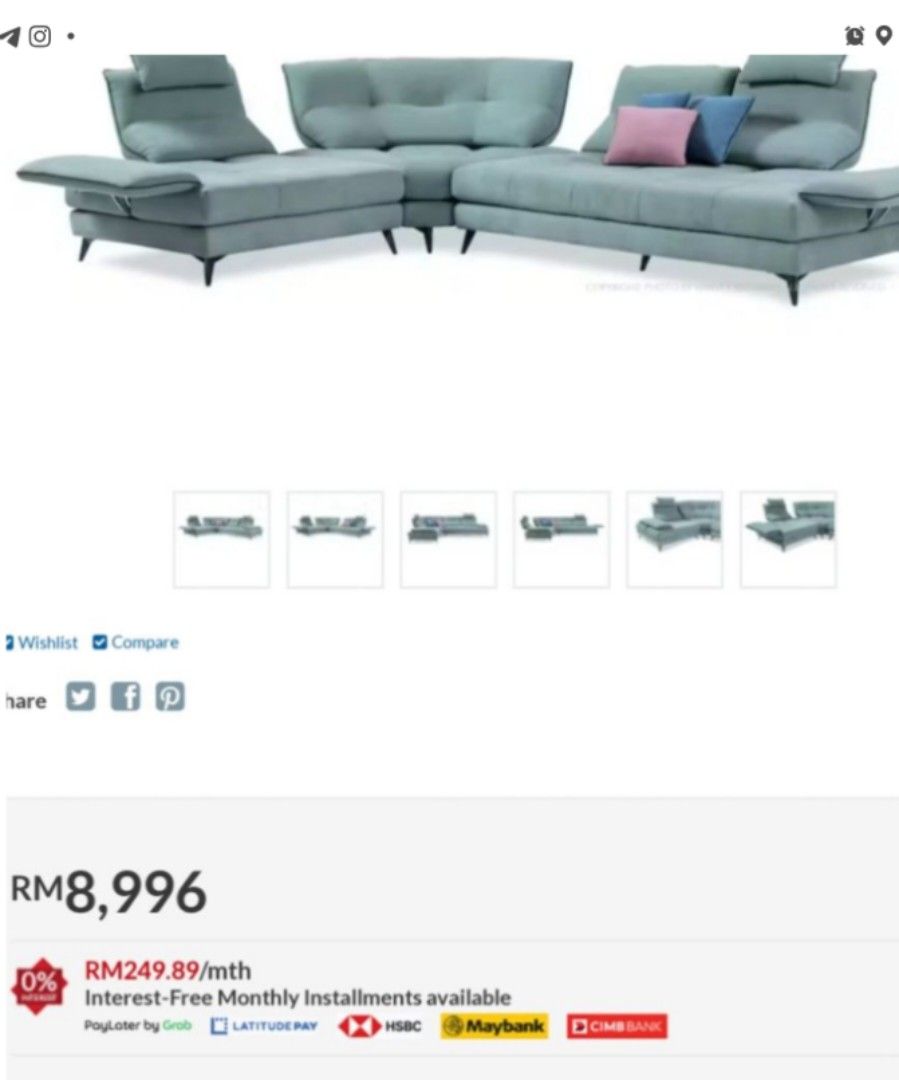Viewport: 899px width, 1080px height.
Task: Click the Telegram send icon
Action: (11, 36)
